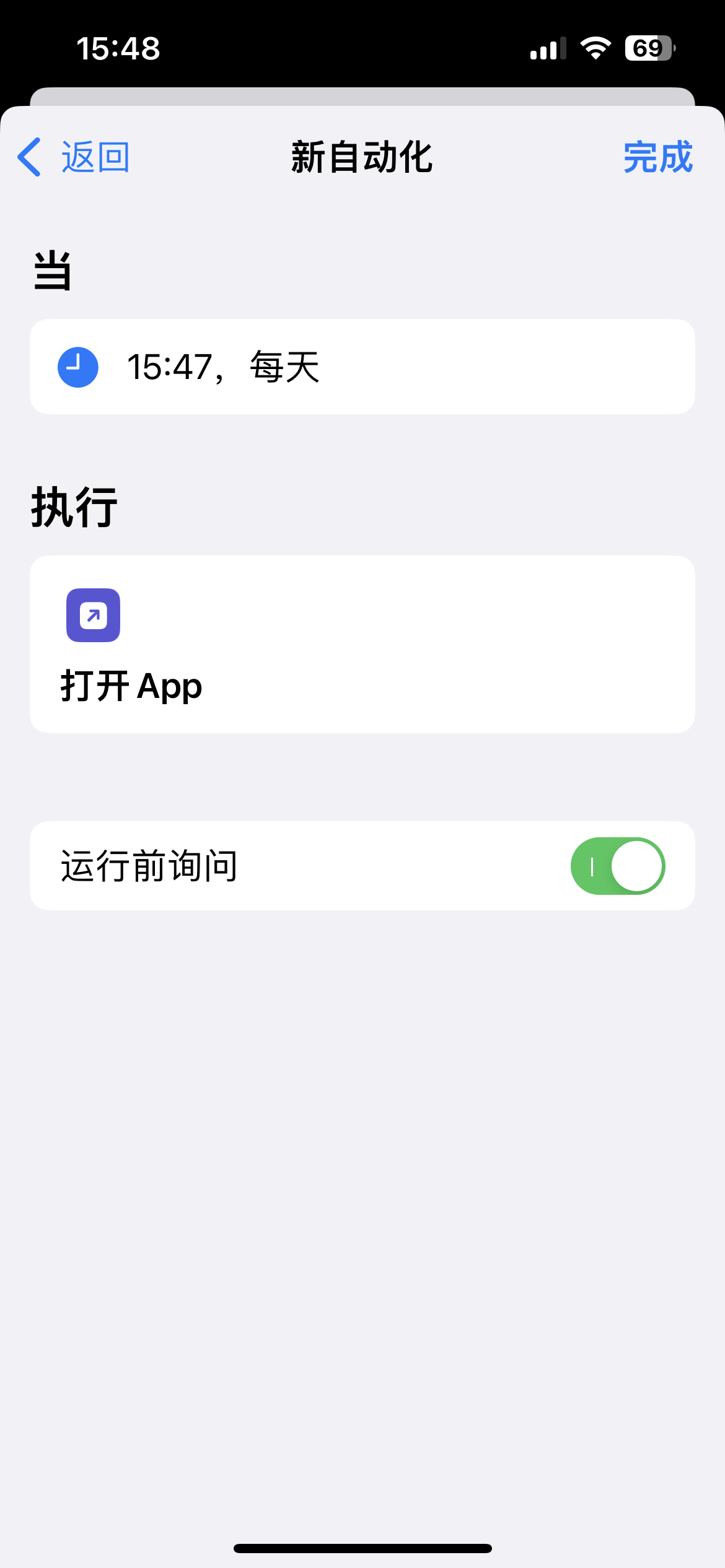Tap 完成 to finish the automation
This screenshot has width=725, height=1568.
click(x=657, y=157)
